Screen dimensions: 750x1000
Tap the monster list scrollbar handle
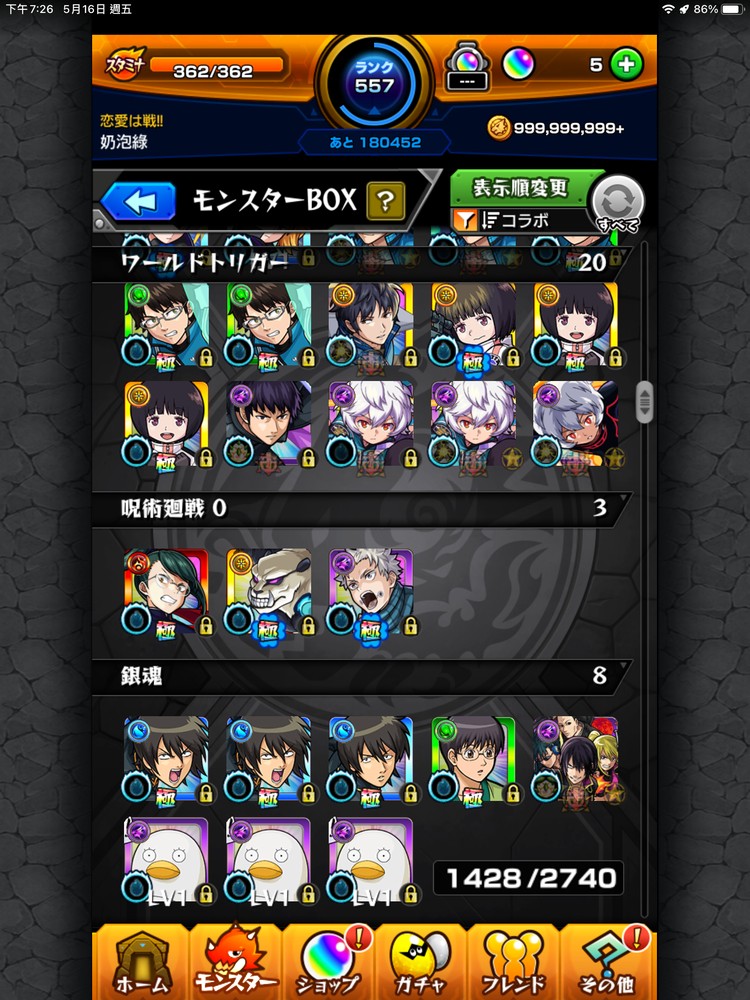[644, 401]
